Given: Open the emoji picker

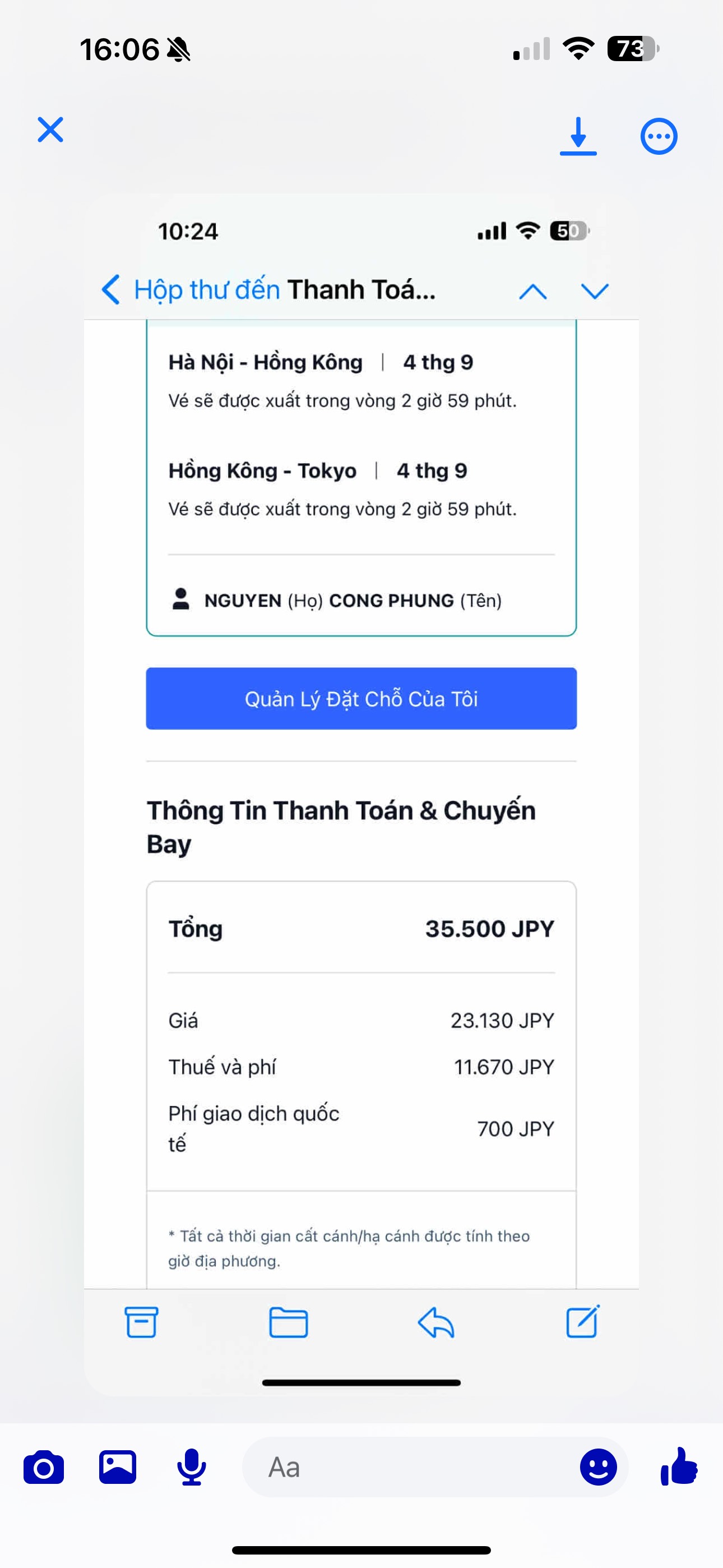Looking at the screenshot, I should coord(598,1467).
